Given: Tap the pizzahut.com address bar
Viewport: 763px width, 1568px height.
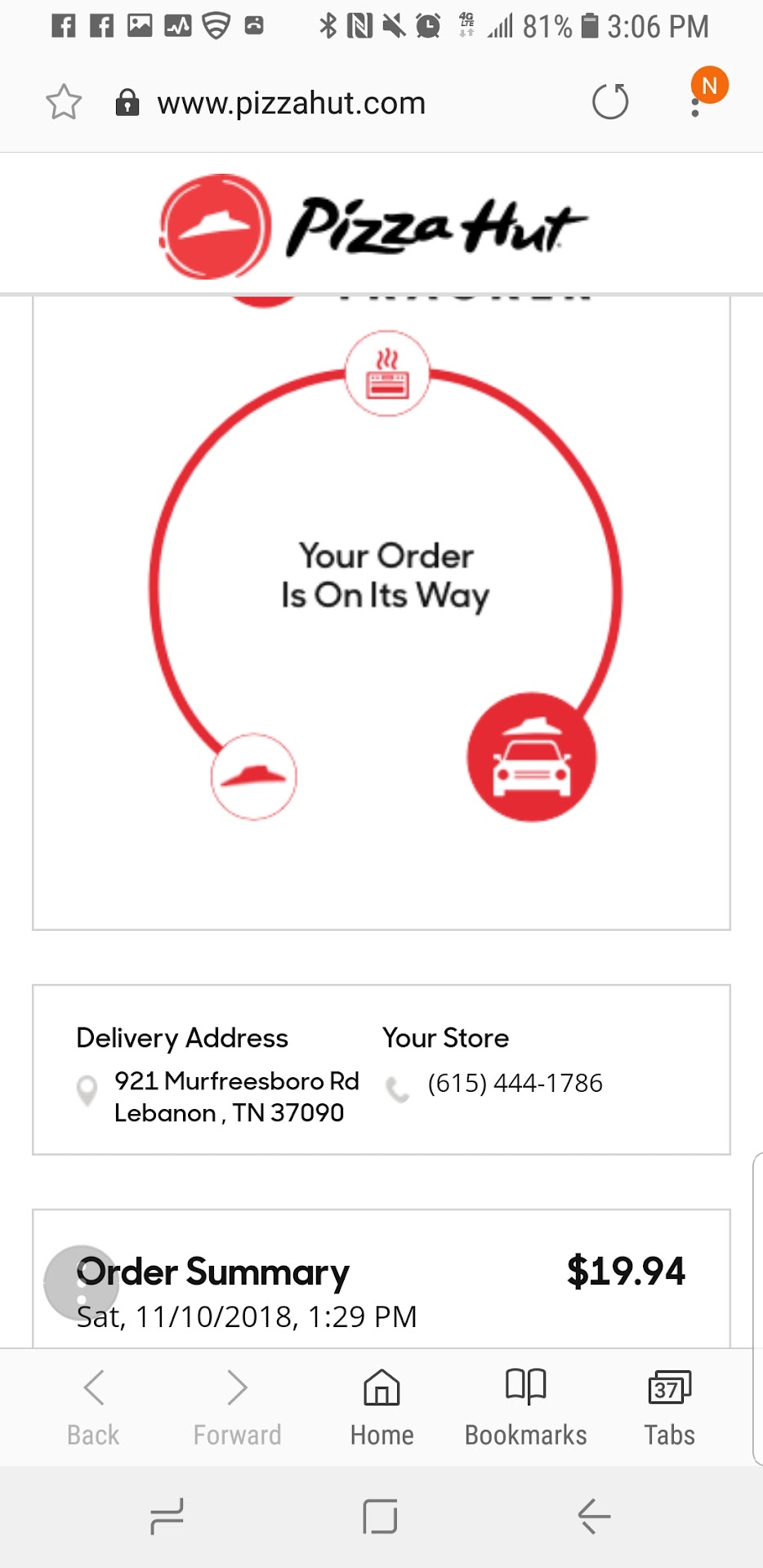Looking at the screenshot, I should click(x=291, y=104).
